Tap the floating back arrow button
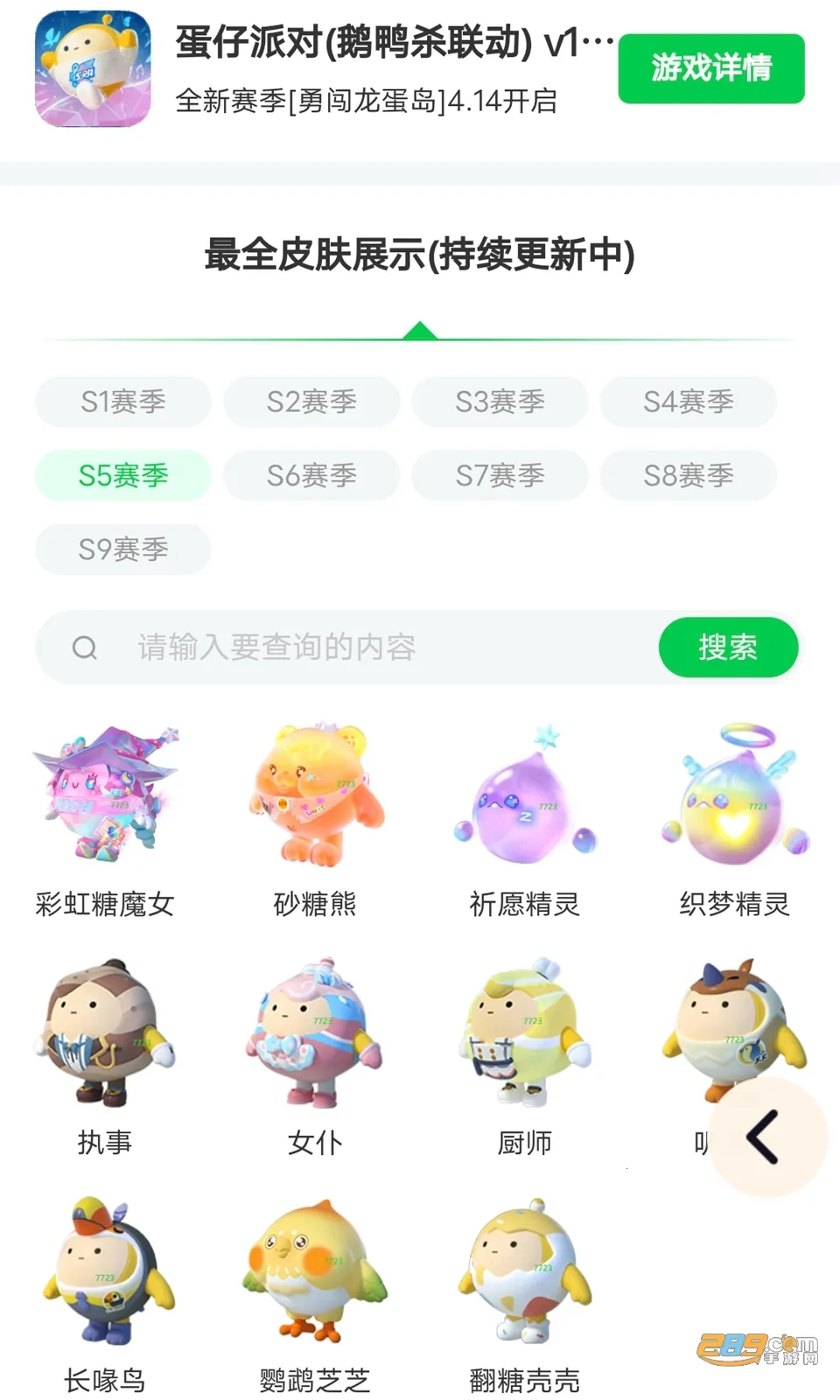The height and width of the screenshot is (1400, 840). (x=766, y=1137)
